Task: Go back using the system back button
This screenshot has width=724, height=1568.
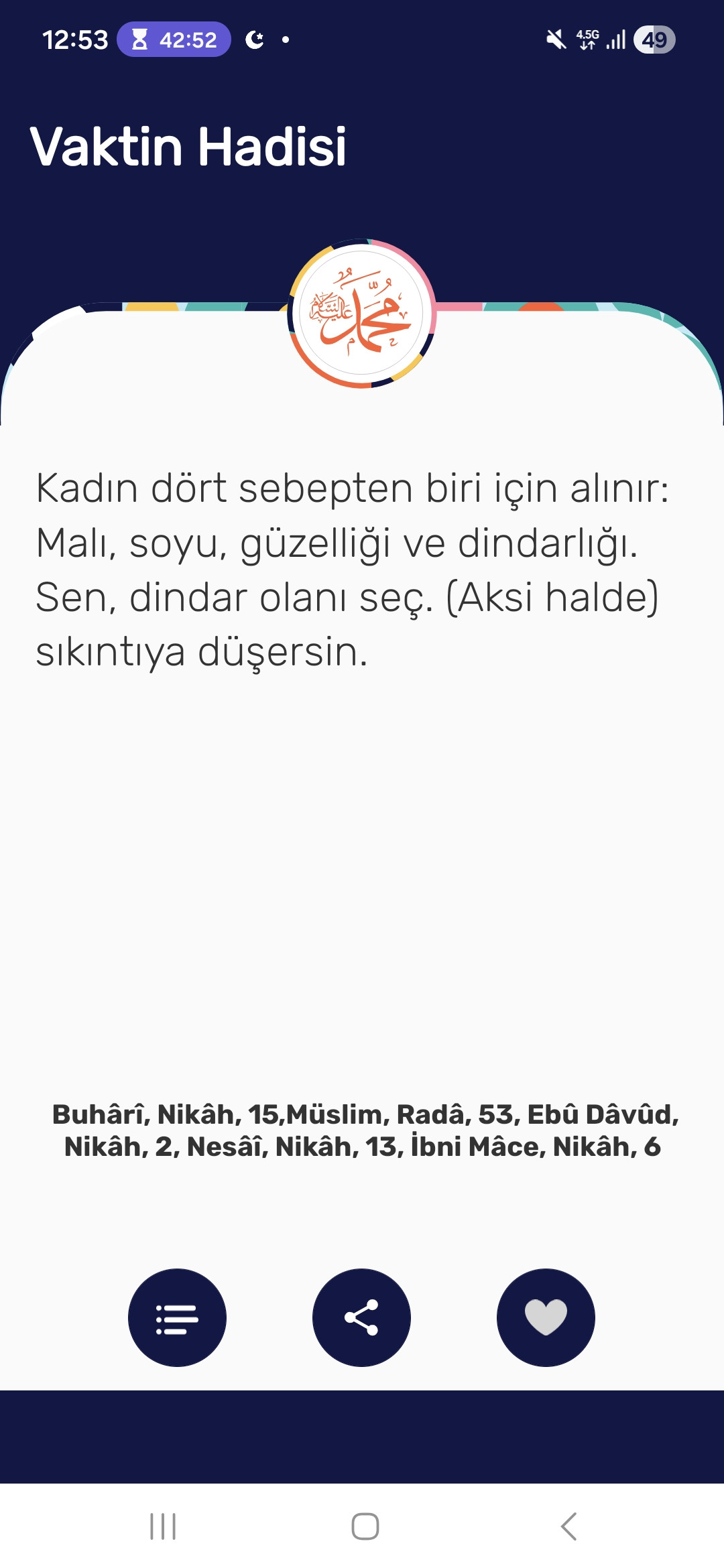Action: [x=568, y=1526]
